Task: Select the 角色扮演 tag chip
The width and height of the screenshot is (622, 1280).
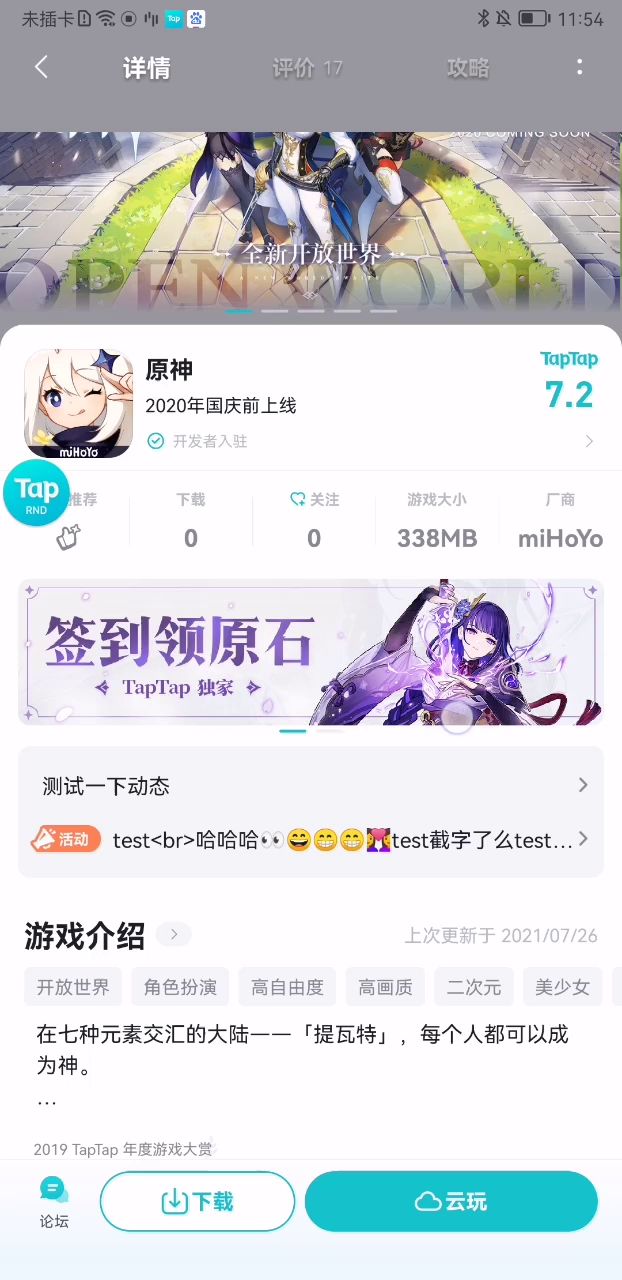Action: click(x=180, y=987)
